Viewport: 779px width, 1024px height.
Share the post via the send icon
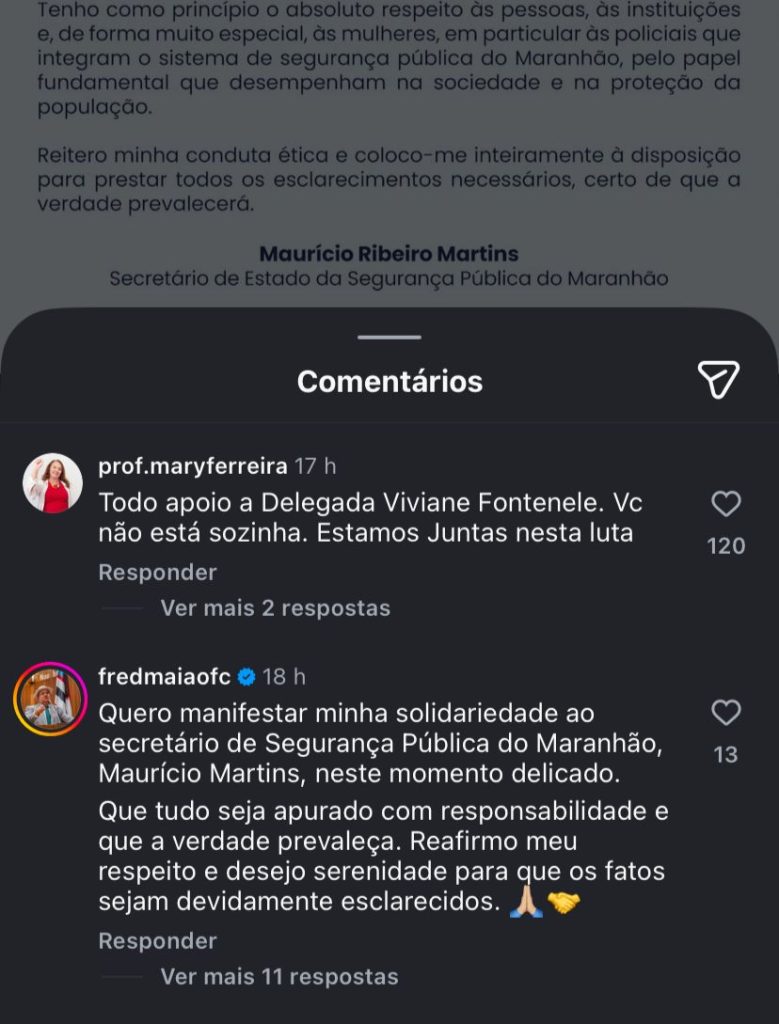click(718, 380)
